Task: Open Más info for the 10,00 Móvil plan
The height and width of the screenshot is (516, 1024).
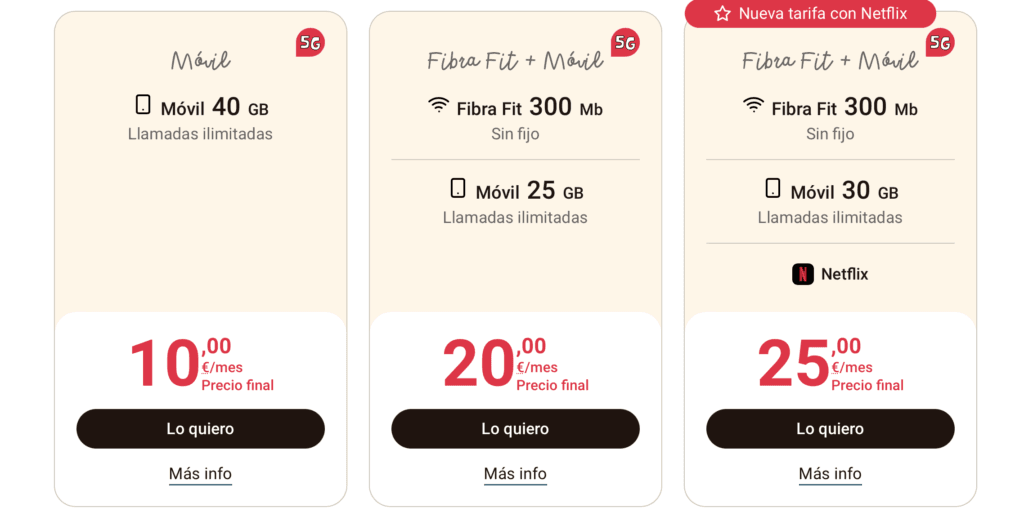Action: pyautogui.click(x=200, y=474)
